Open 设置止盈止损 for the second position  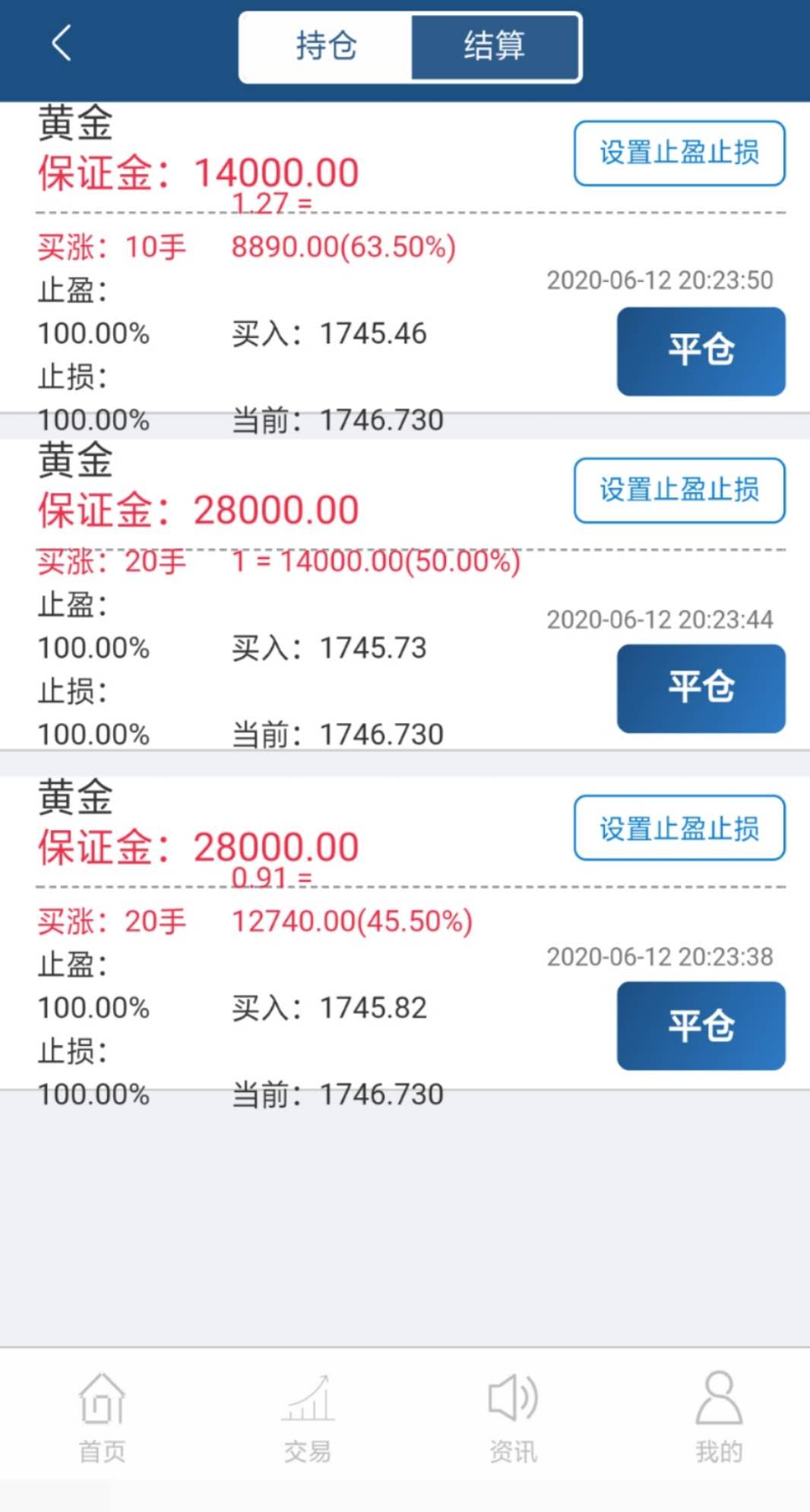tap(679, 491)
